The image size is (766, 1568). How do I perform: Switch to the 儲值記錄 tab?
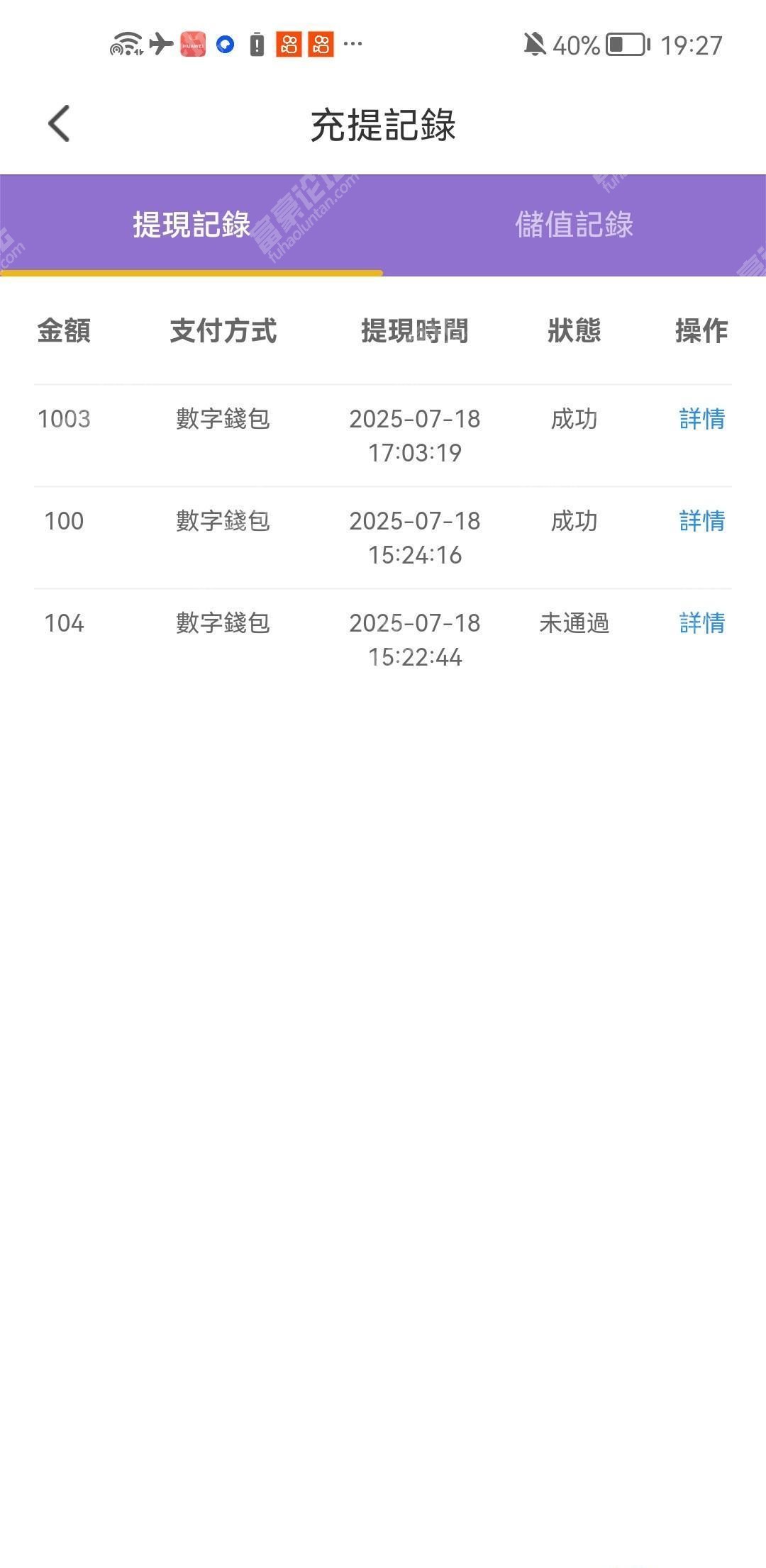(x=574, y=225)
